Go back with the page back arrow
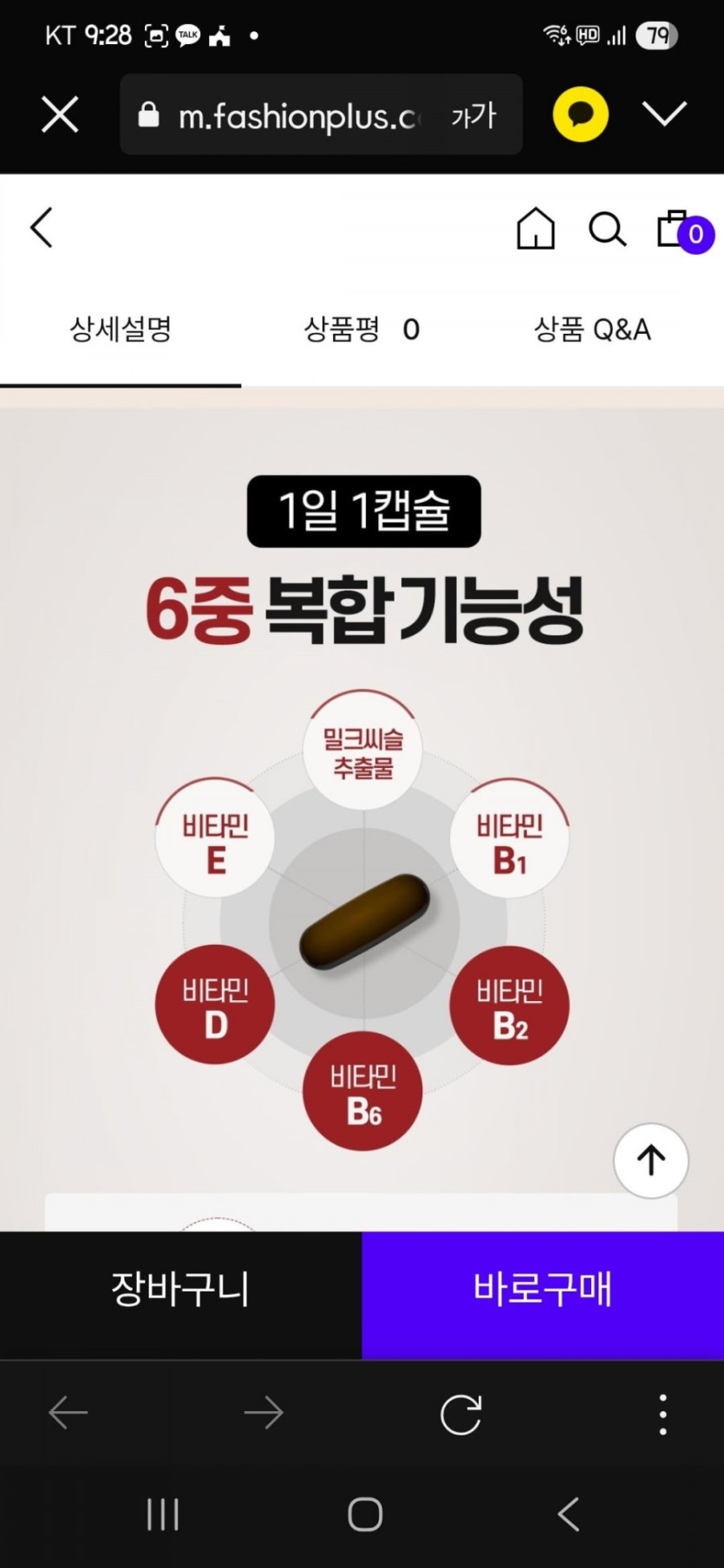The height and width of the screenshot is (1568, 724). (x=42, y=228)
